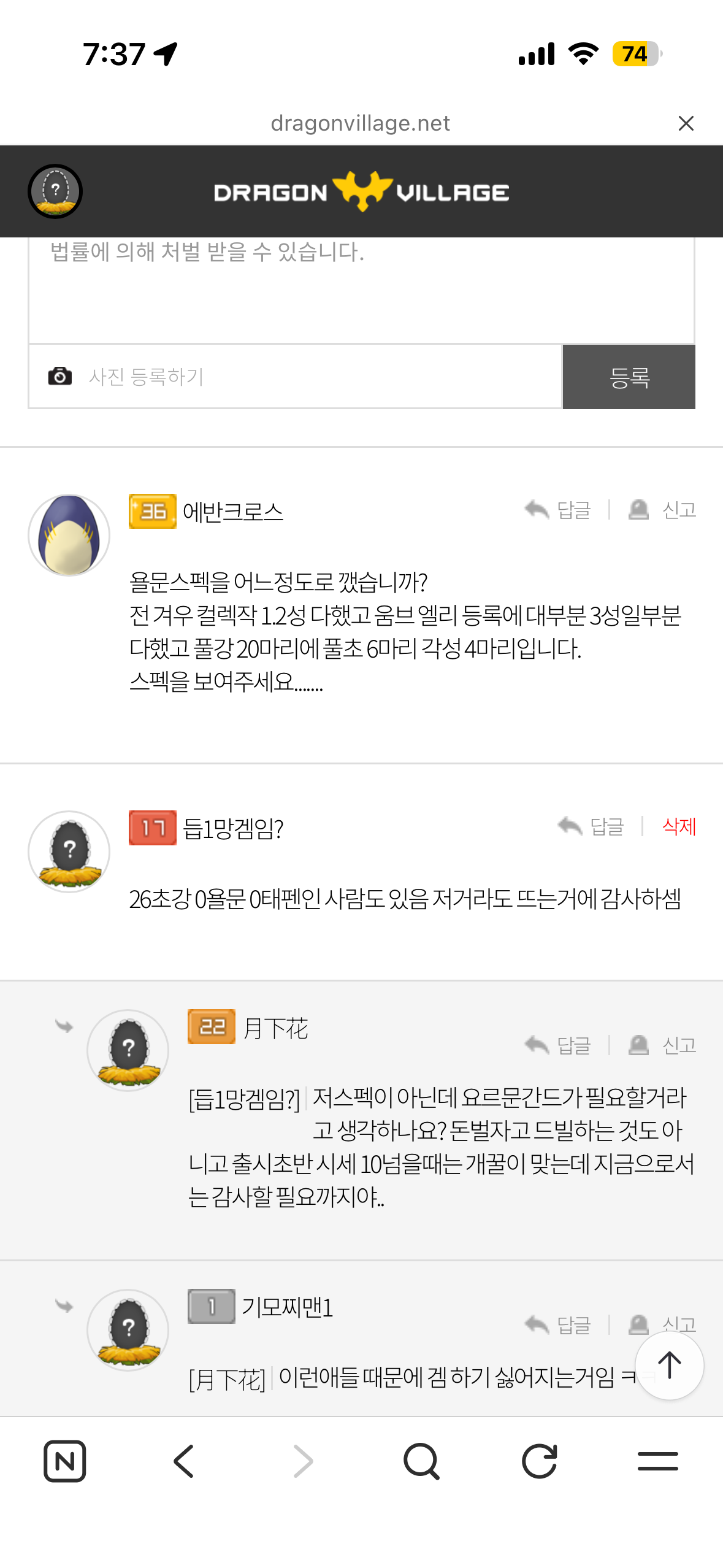
Task: Delete the comment by 듭1망겜임?
Action: coord(679,826)
